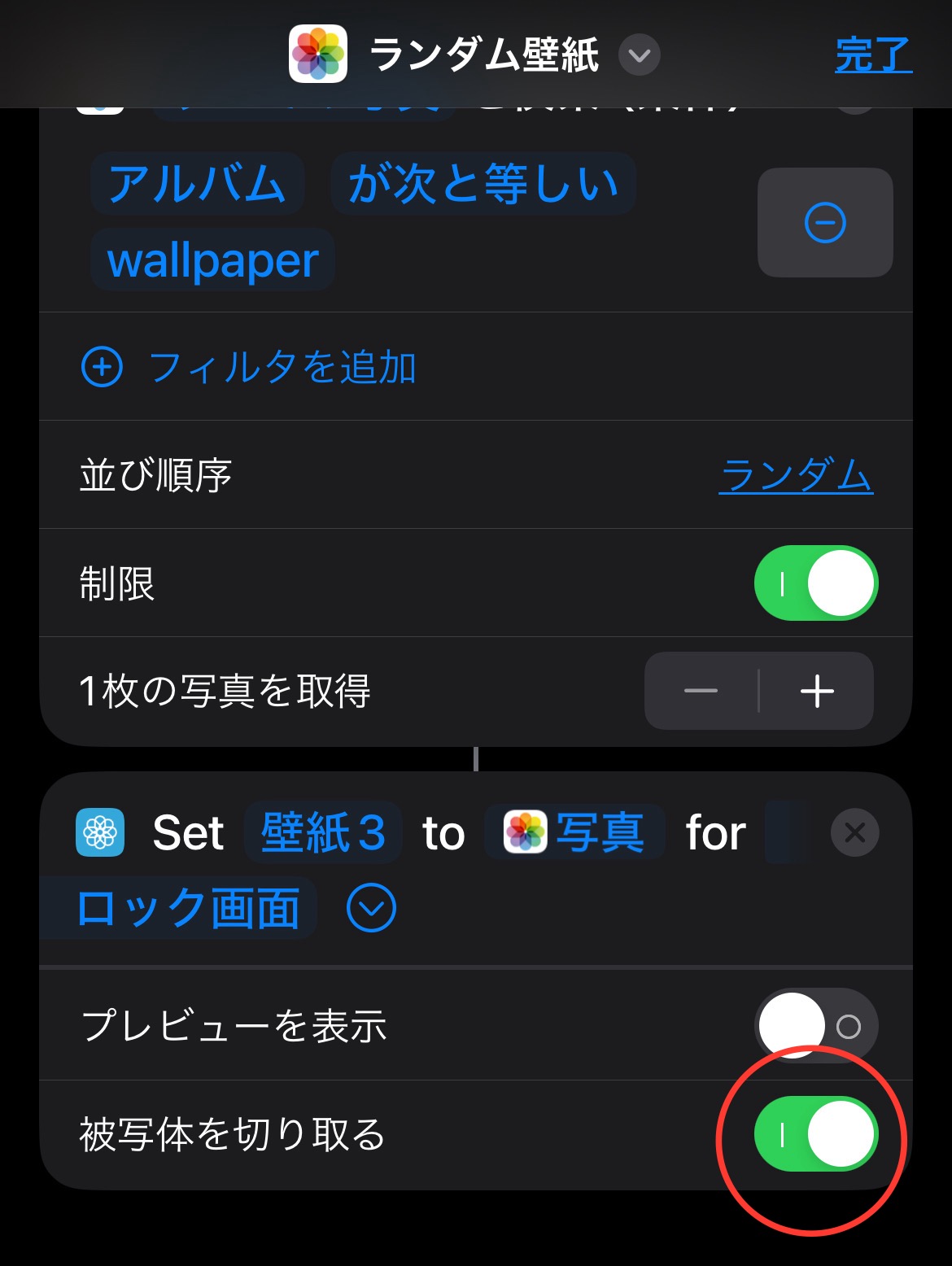This screenshot has width=952, height=1266.
Task: Change the アルバム filter field
Action: [x=197, y=184]
